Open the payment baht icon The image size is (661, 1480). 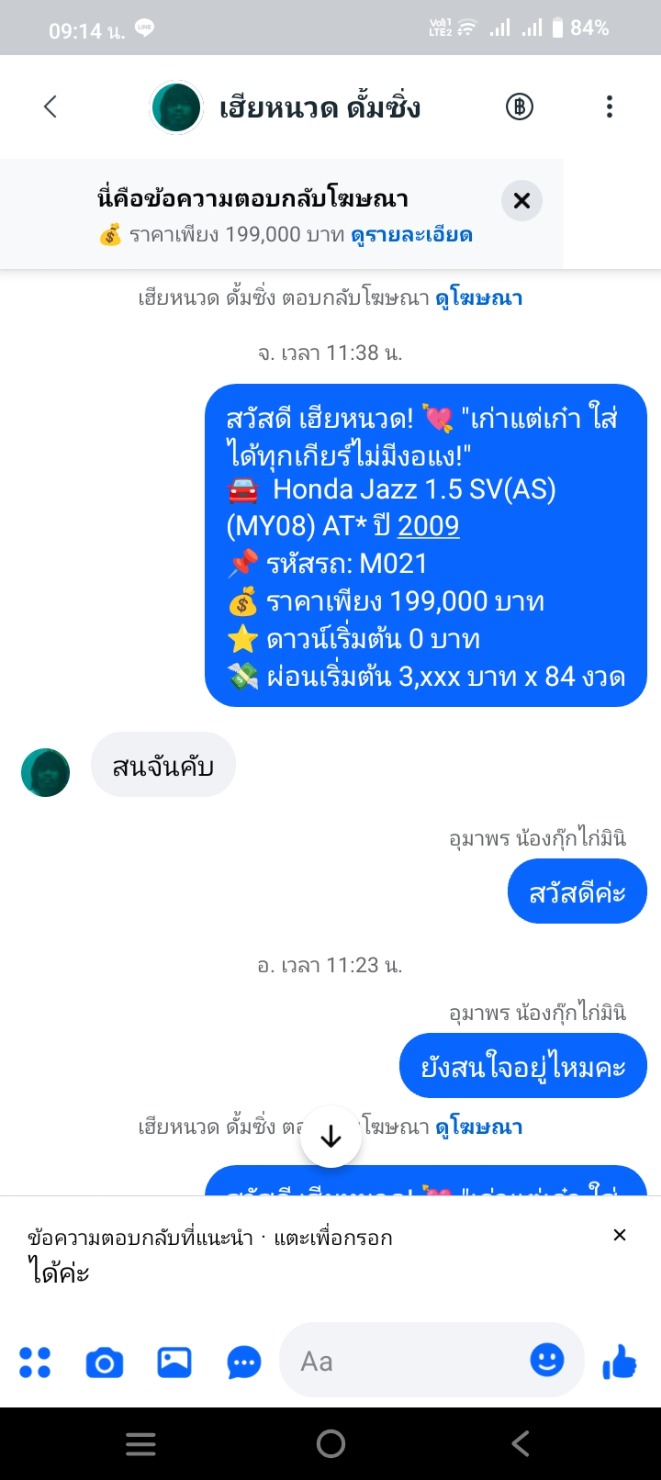click(519, 107)
